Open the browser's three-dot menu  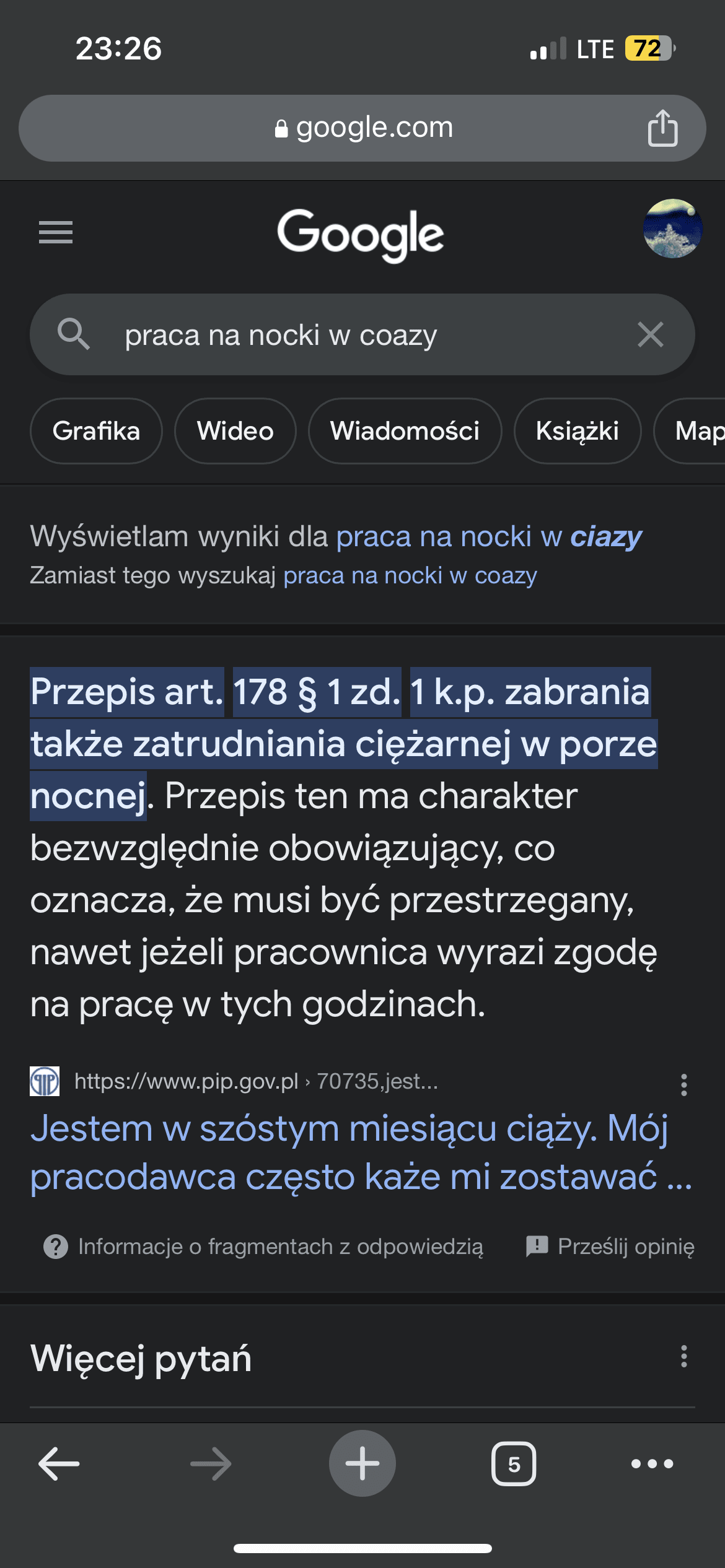(x=652, y=1464)
